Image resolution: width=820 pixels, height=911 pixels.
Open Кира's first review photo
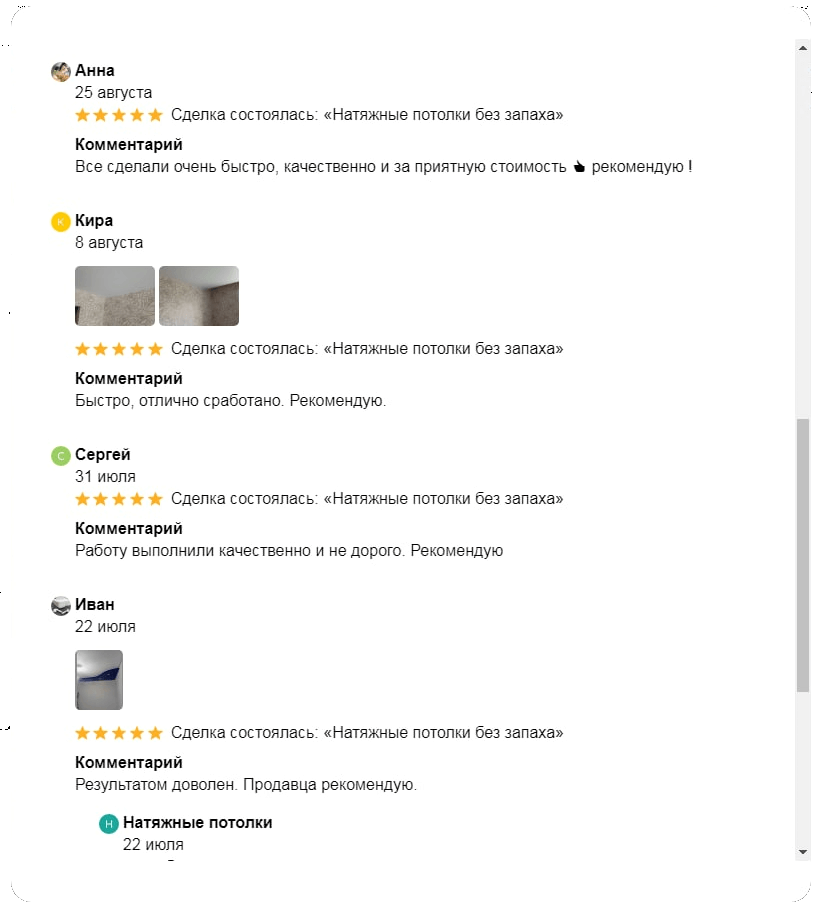click(115, 296)
